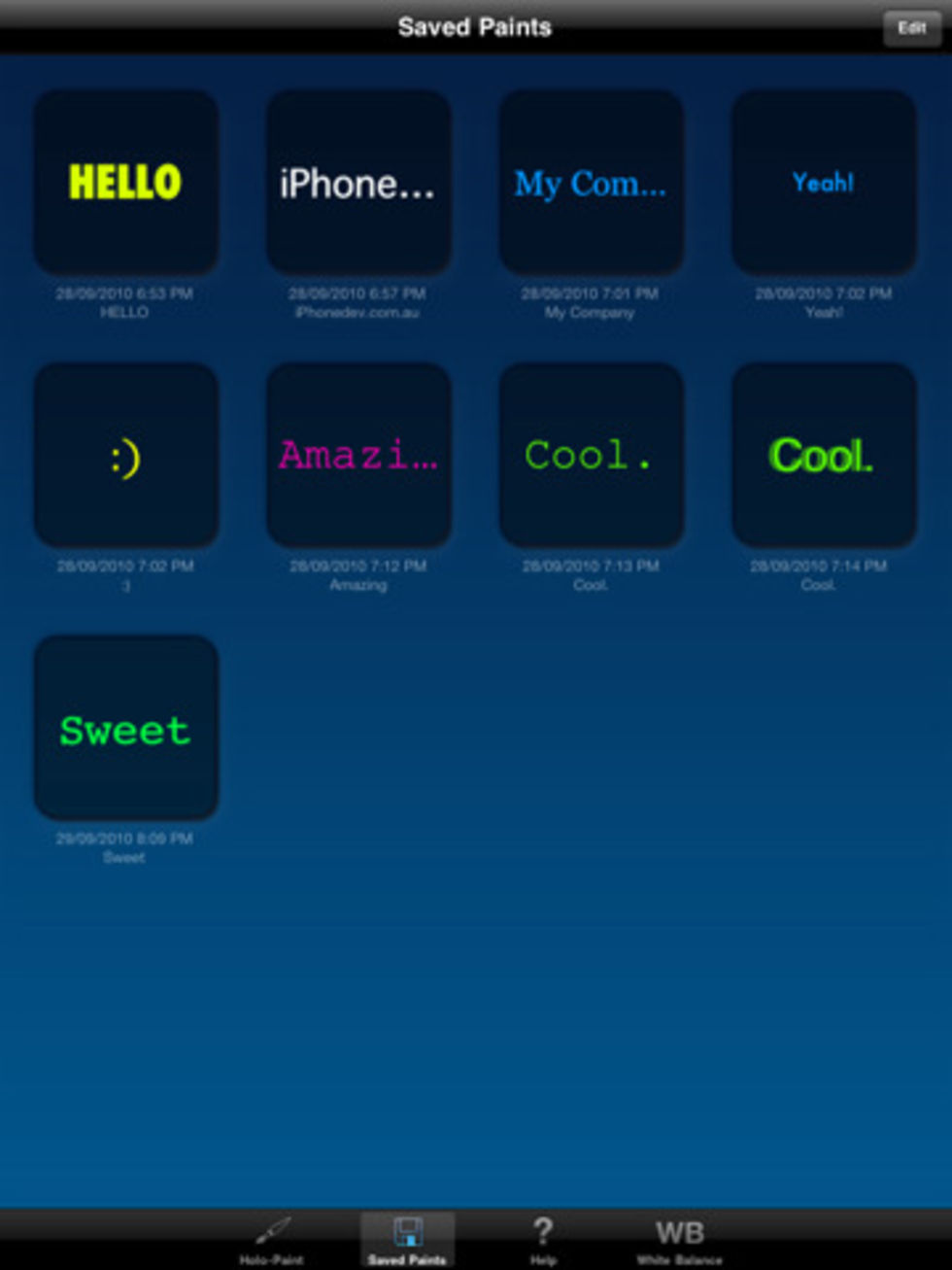Select the Saved Paints tab
952x1270 pixels.
click(x=407, y=1240)
